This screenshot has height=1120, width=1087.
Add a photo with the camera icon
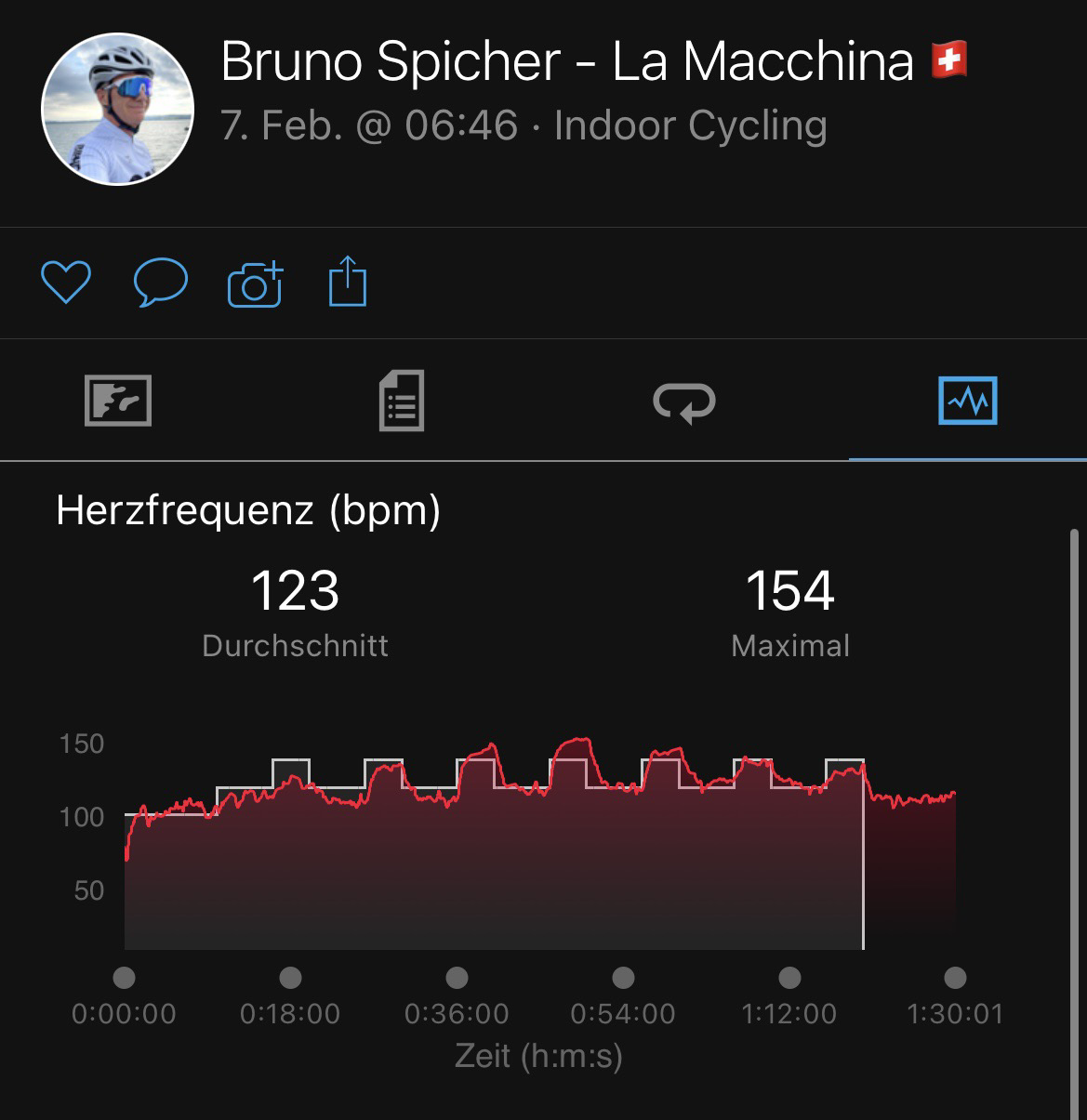point(255,283)
